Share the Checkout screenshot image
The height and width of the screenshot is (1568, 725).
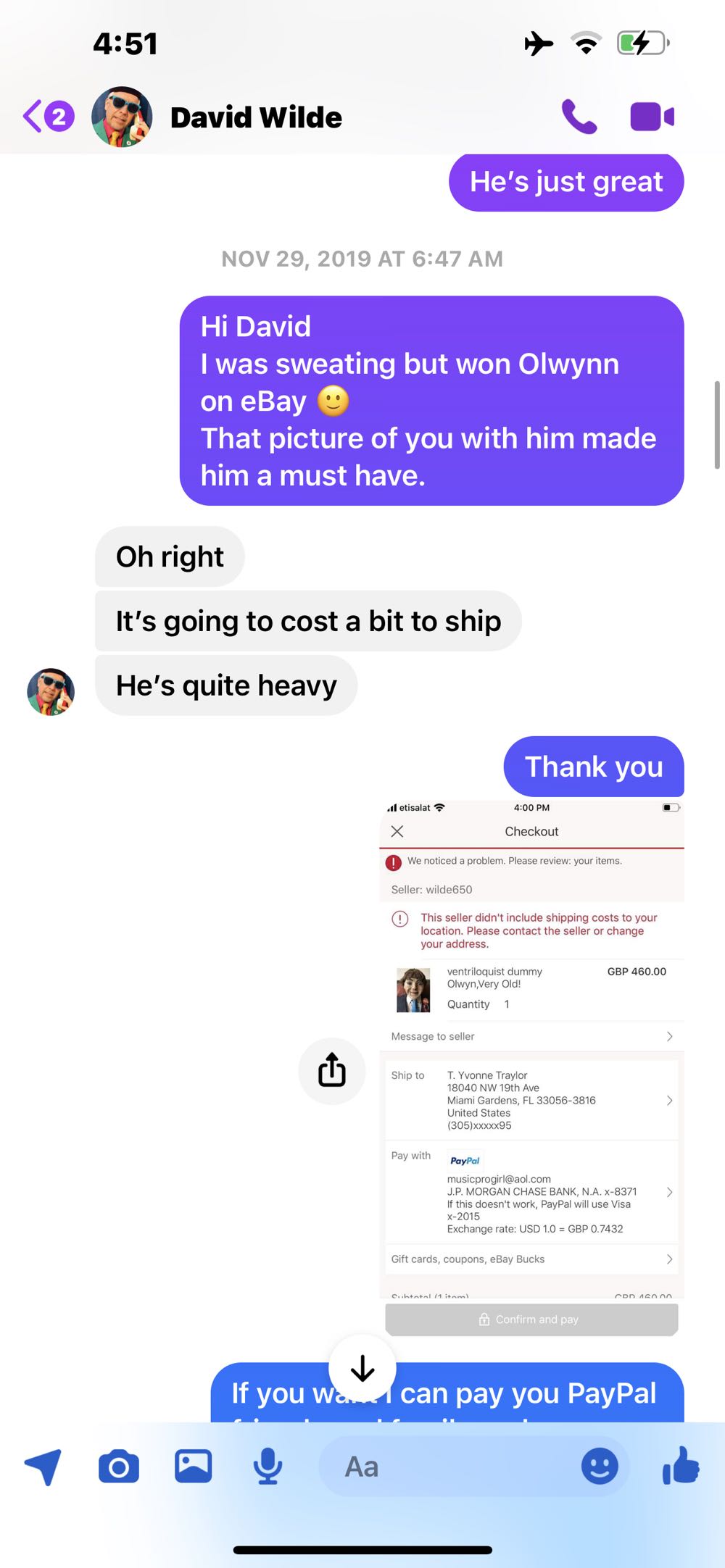(332, 1071)
